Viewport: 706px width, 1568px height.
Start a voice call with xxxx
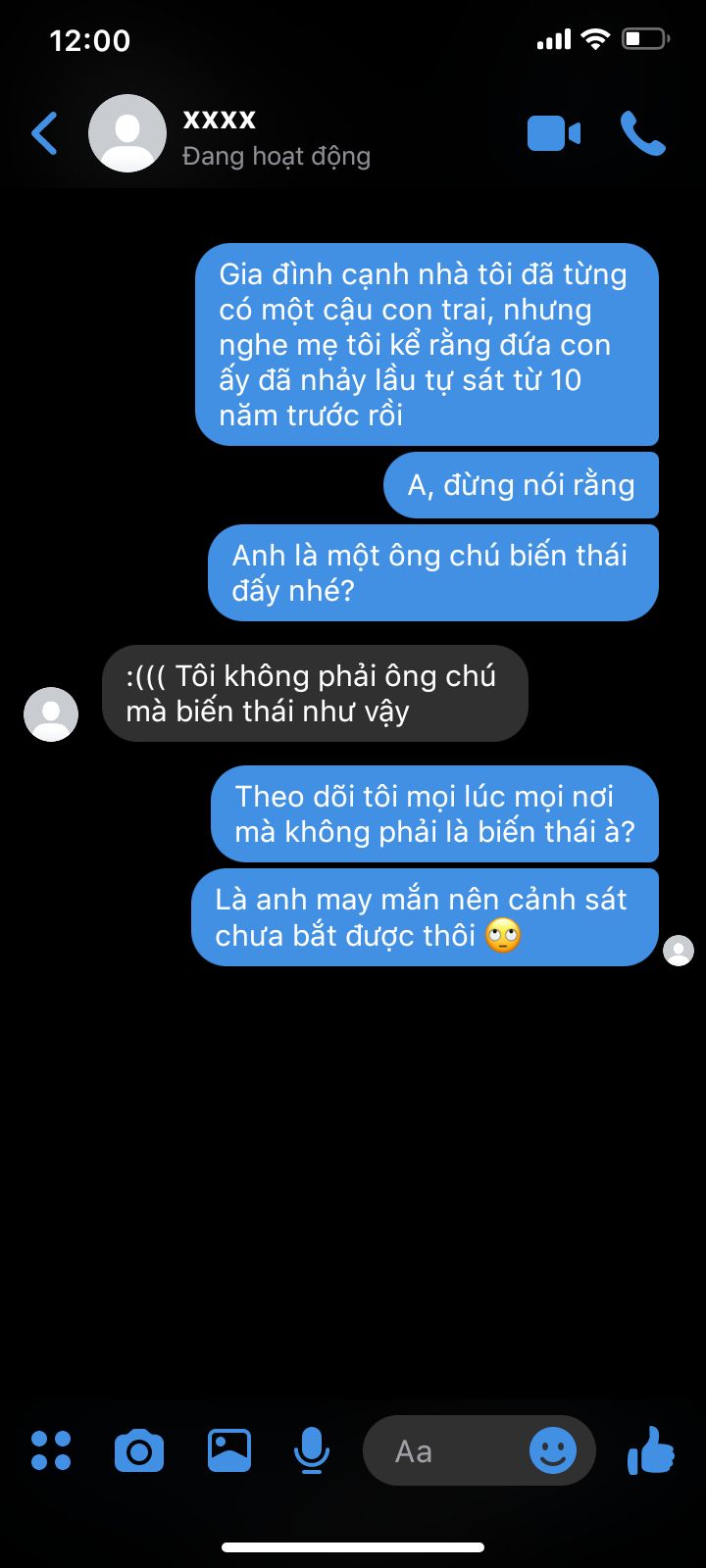(643, 134)
